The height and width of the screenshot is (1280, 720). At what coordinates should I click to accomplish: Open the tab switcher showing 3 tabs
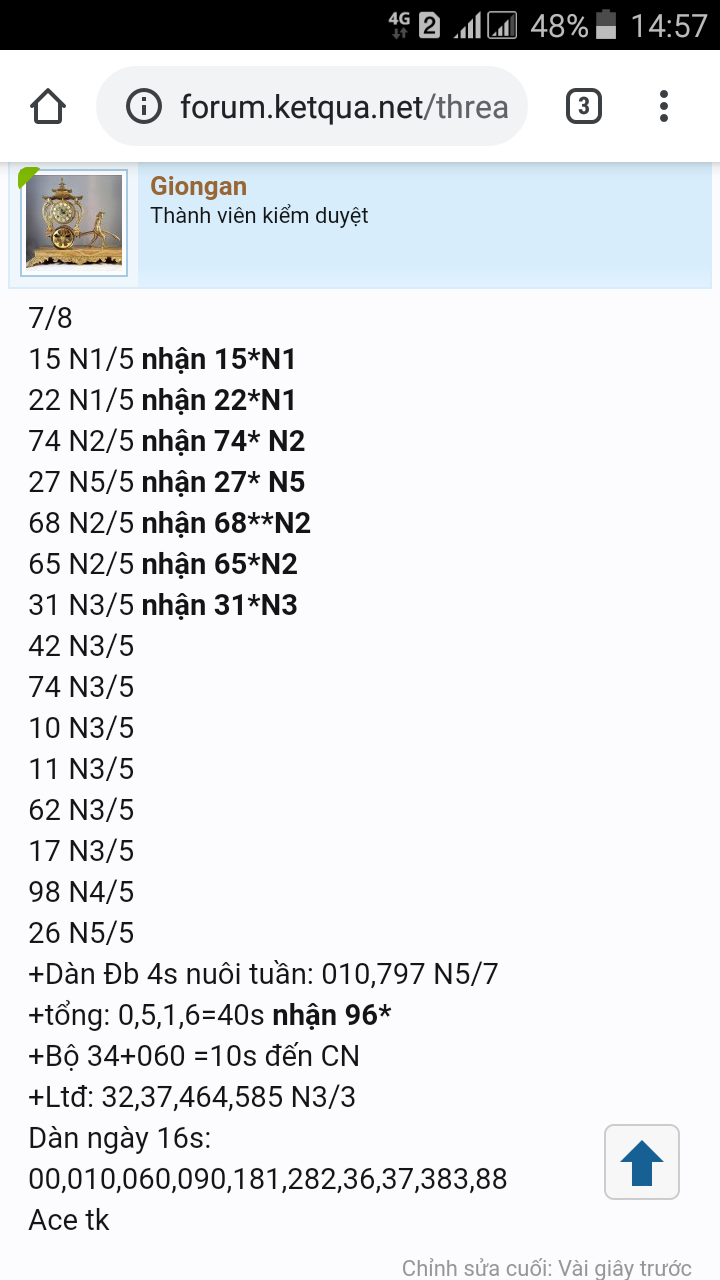584,106
